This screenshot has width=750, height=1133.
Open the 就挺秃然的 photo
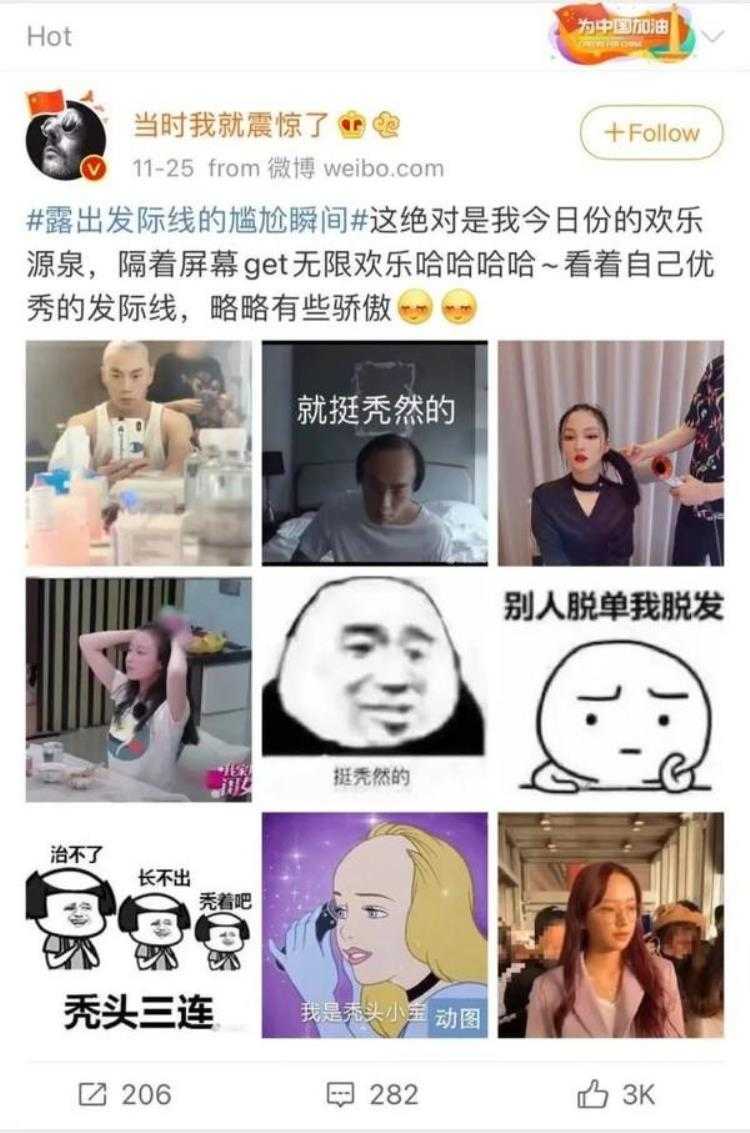(375, 453)
